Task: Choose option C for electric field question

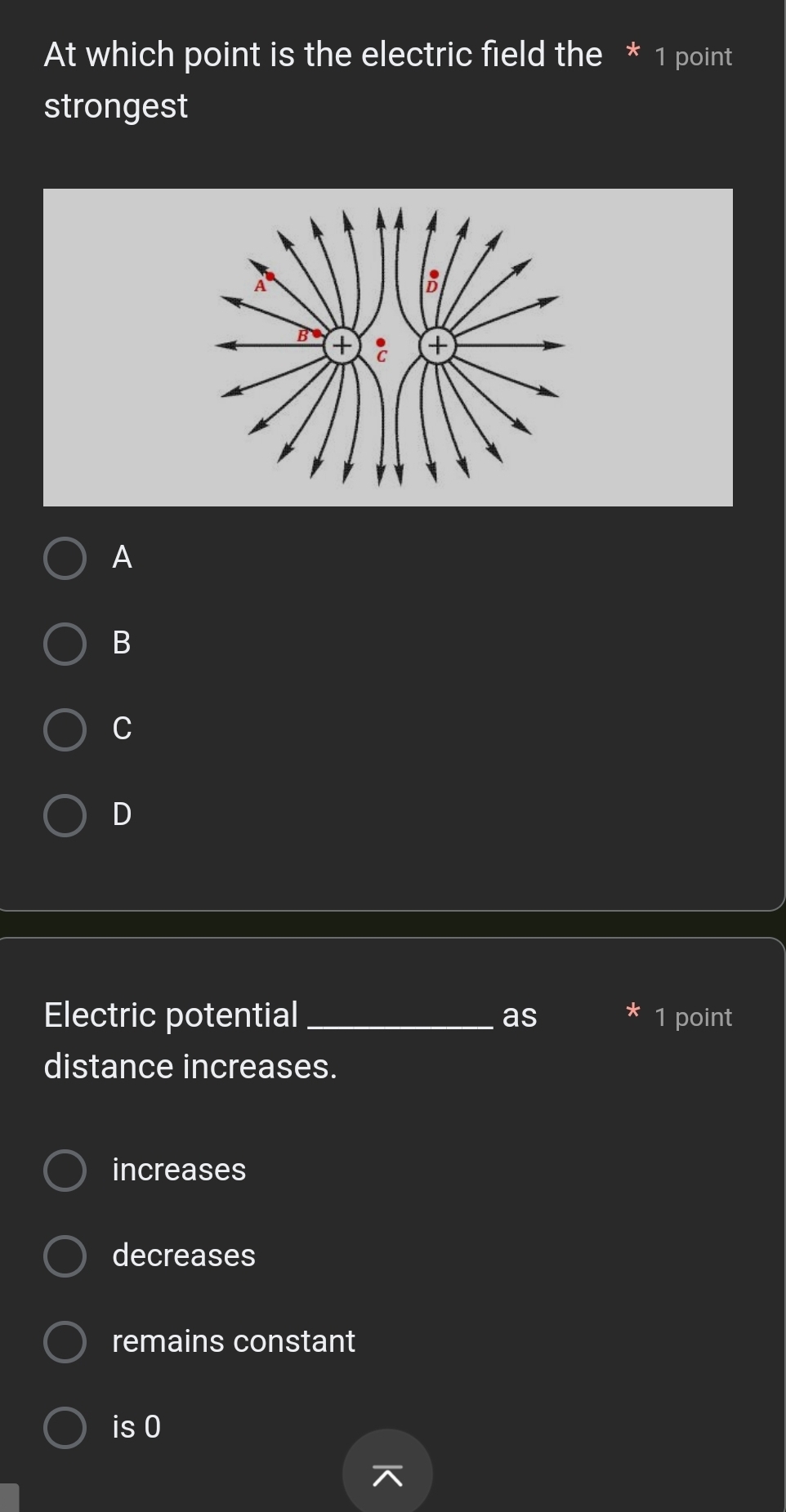Action: (x=65, y=729)
